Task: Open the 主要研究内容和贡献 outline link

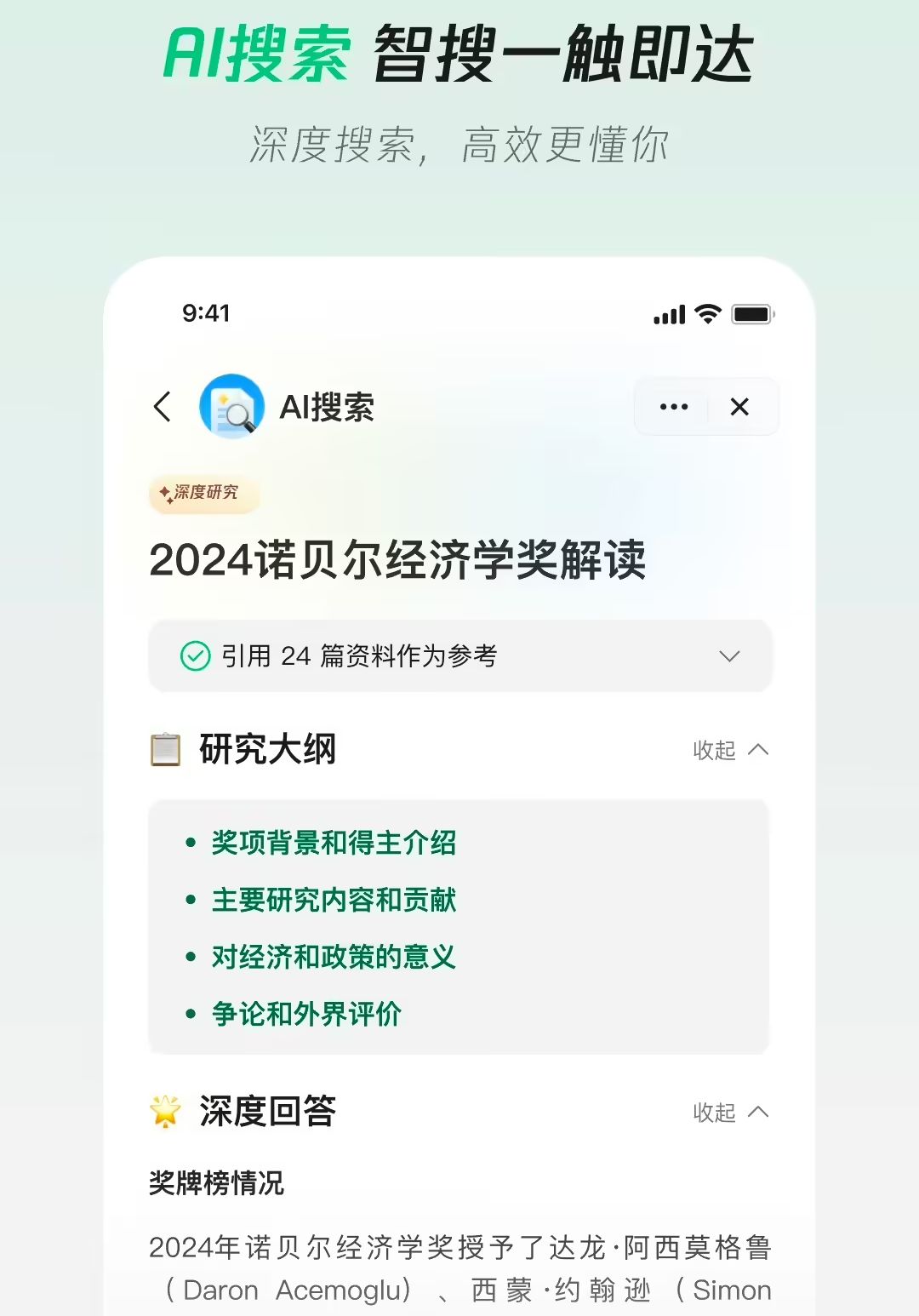Action: (x=335, y=901)
